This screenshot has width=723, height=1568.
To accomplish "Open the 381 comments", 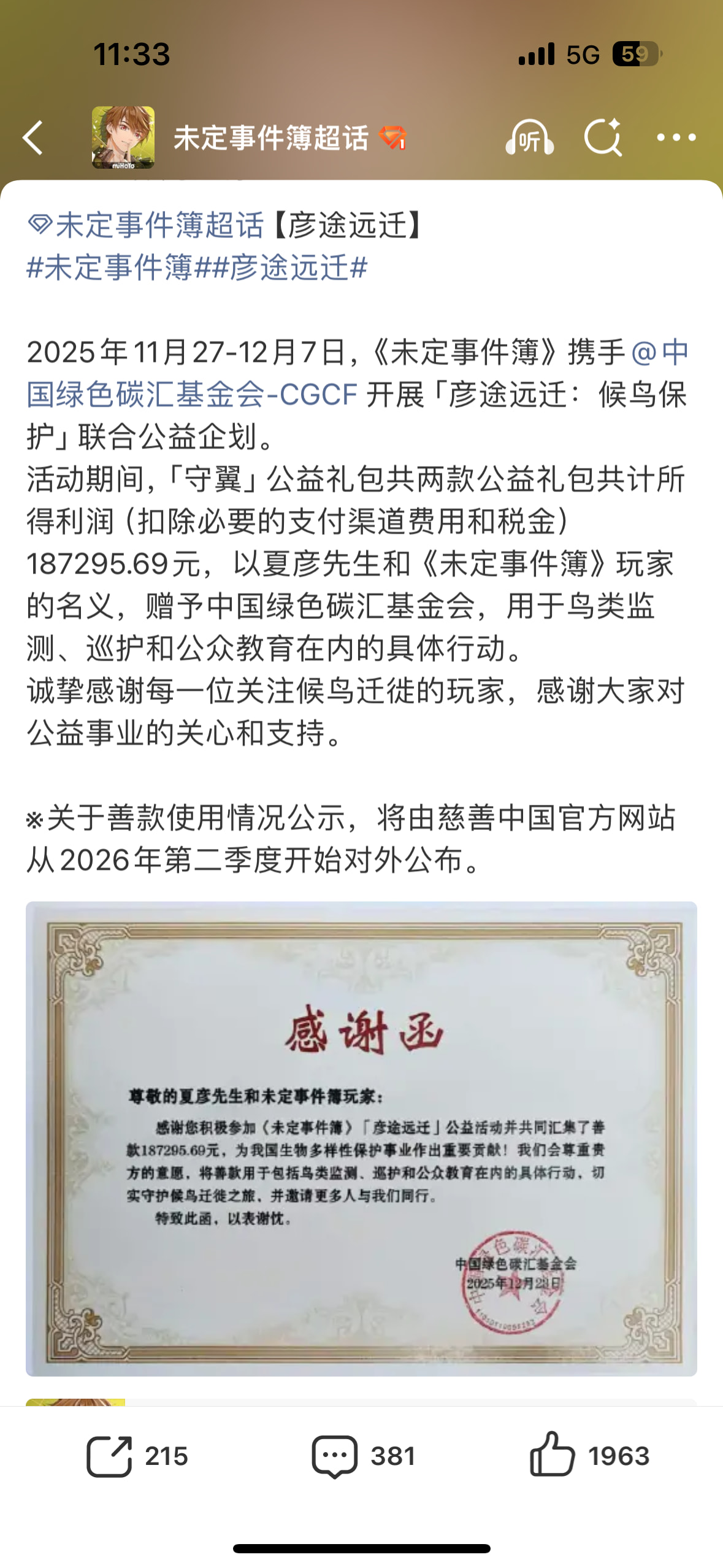I will click(363, 1455).
